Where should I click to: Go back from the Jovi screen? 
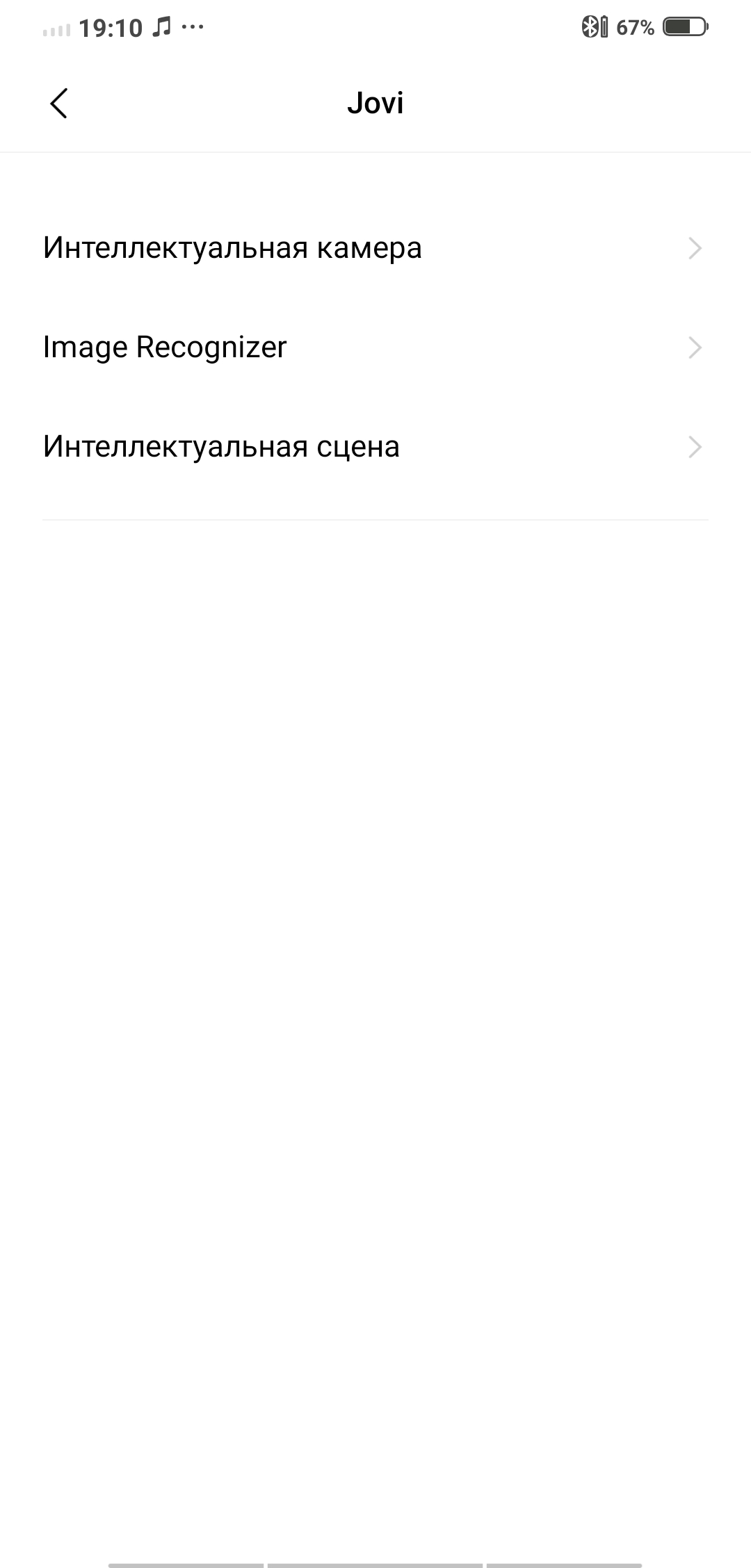tap(58, 104)
